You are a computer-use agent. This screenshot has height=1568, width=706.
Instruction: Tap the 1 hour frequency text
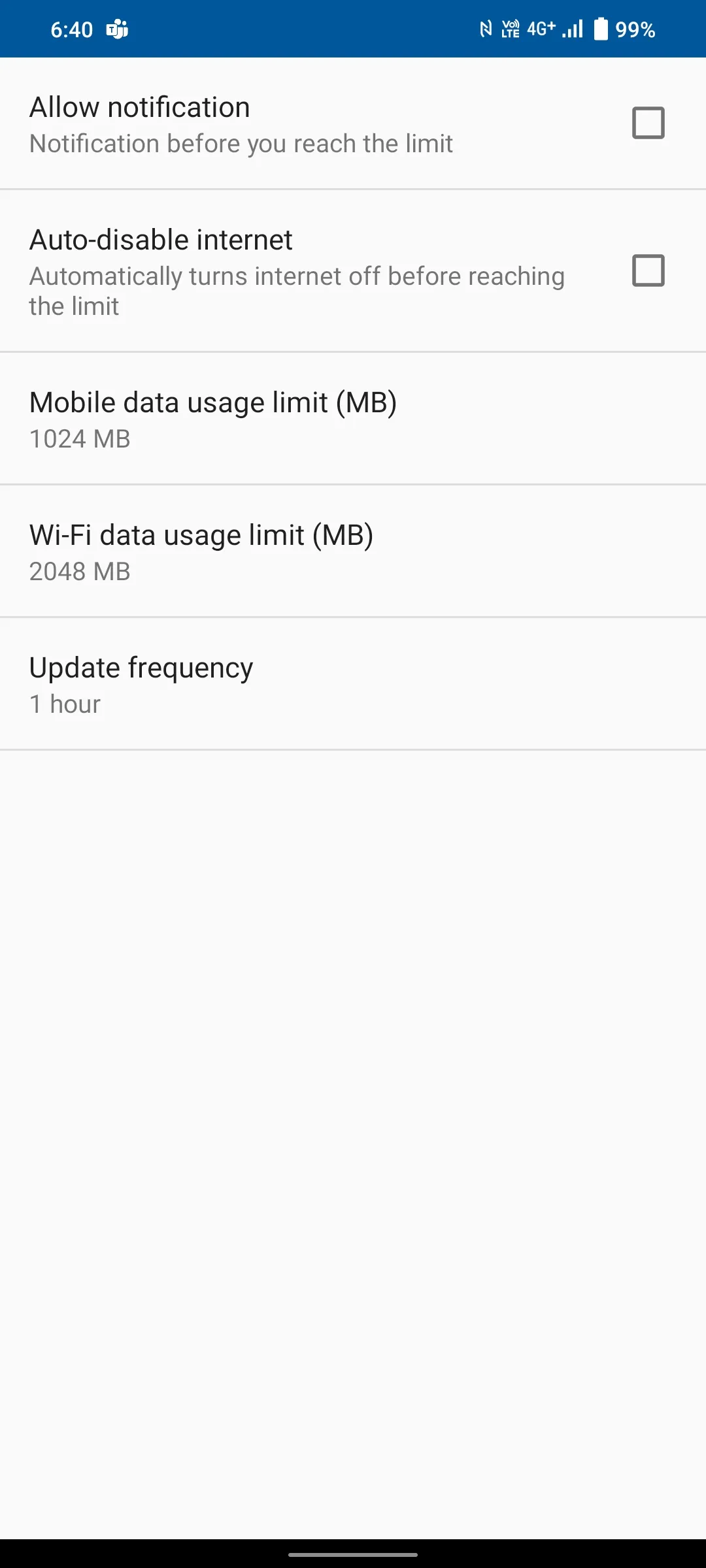63,704
